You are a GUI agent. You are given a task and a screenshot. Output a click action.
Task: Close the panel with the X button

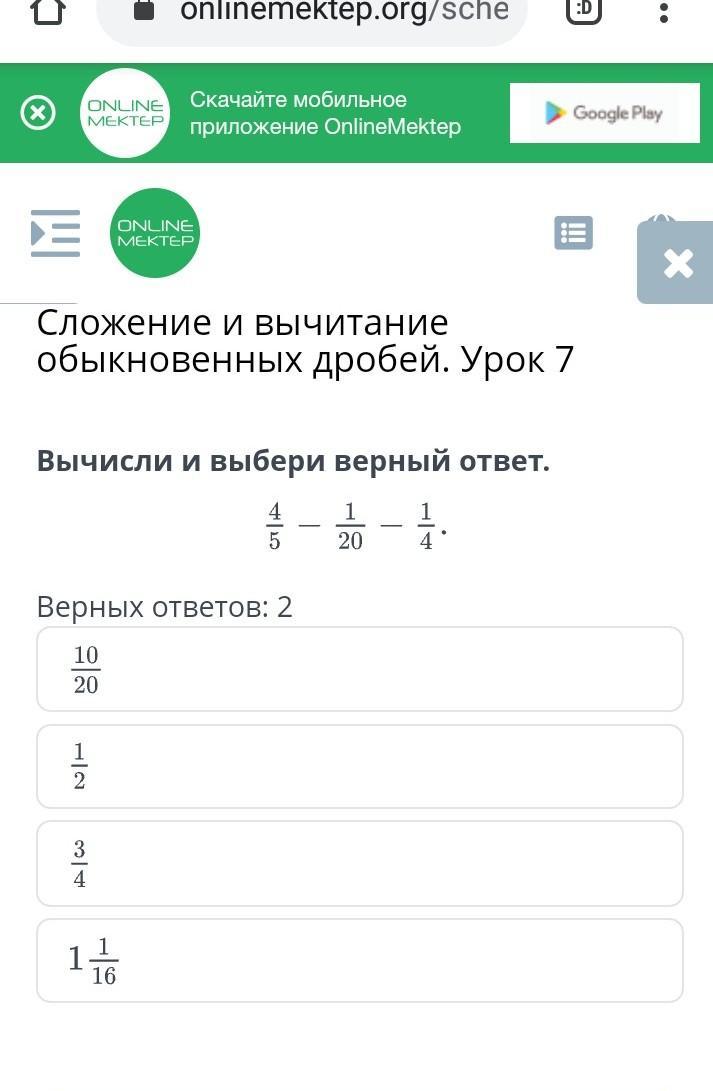(677, 263)
